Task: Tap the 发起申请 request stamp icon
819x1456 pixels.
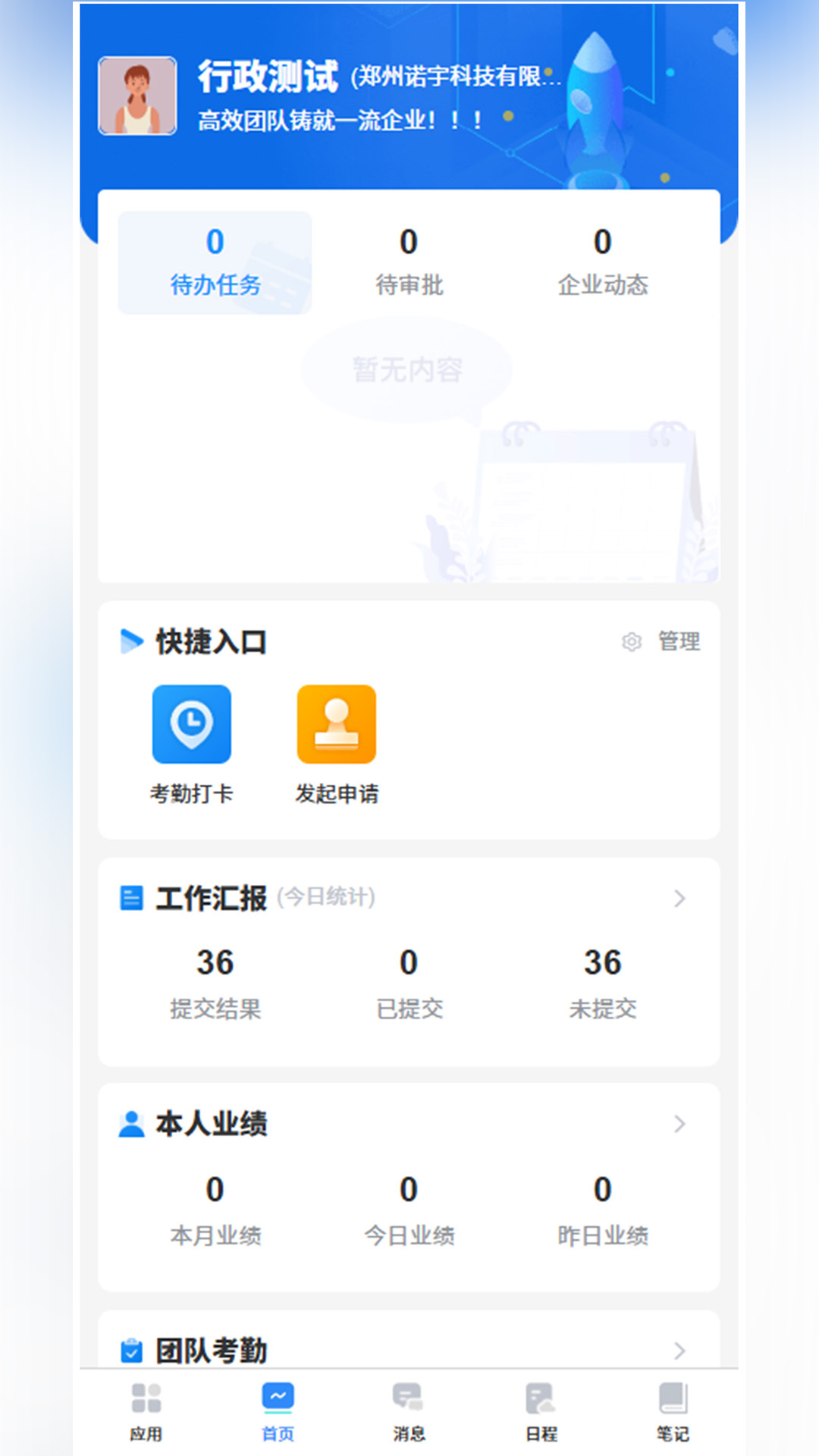Action: [x=337, y=724]
